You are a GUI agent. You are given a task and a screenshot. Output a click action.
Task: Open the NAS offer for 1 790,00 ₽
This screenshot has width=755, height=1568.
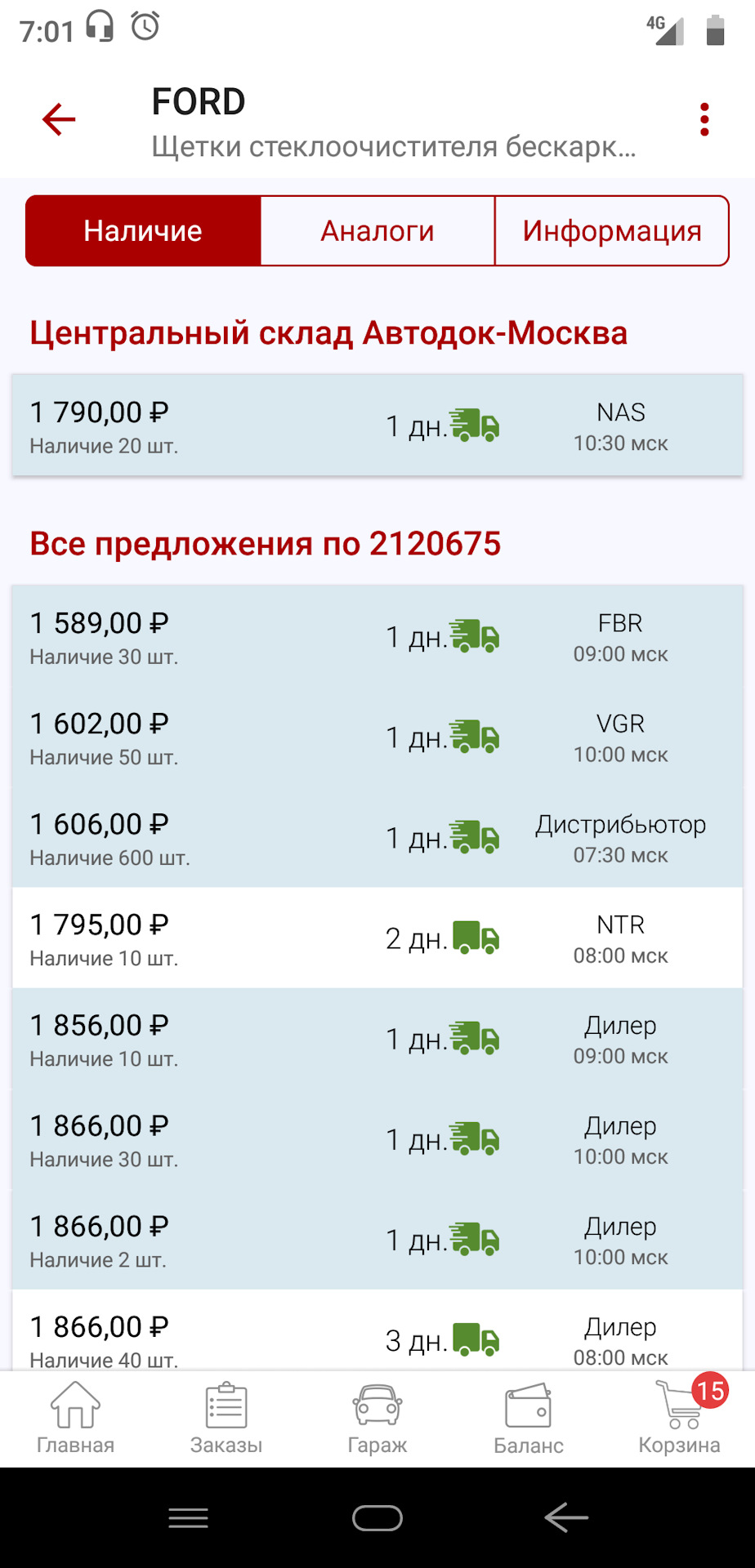click(x=377, y=426)
